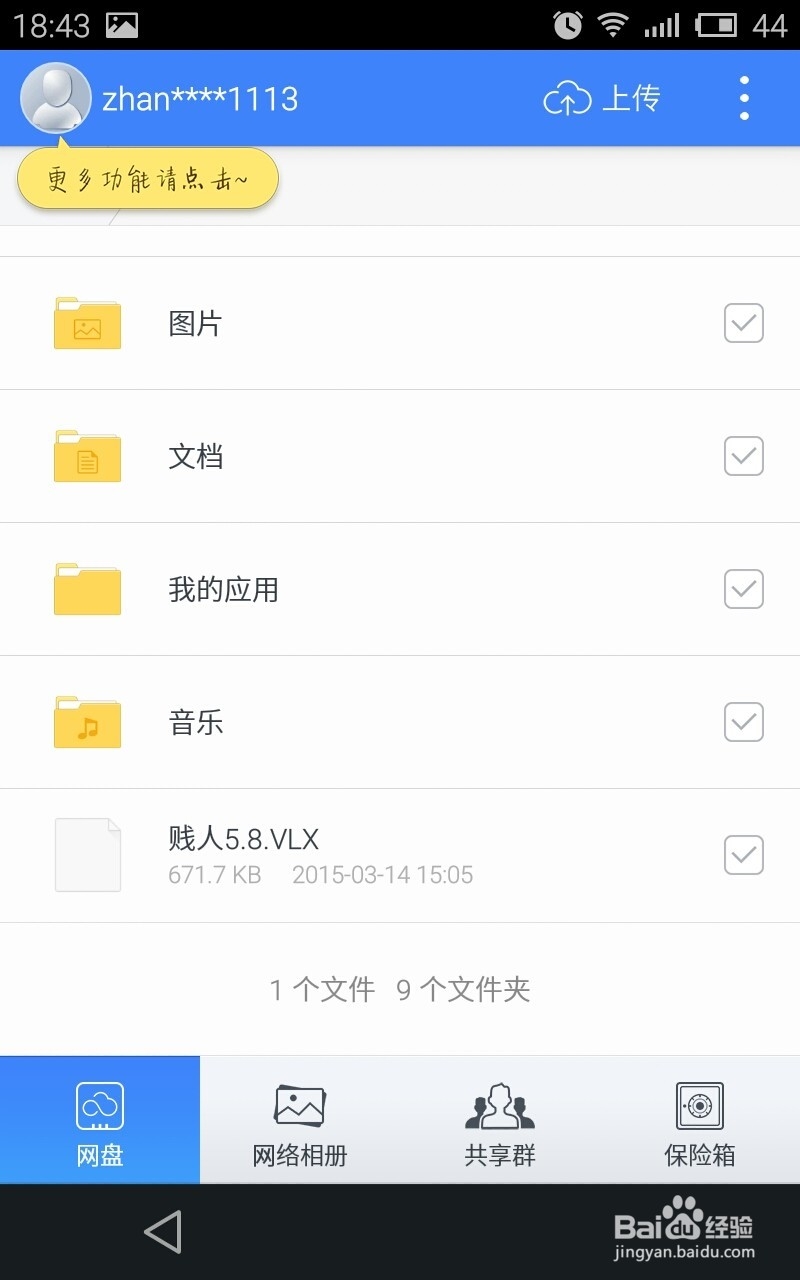Open the 图片 folder
The width and height of the screenshot is (800, 1280).
(195, 323)
